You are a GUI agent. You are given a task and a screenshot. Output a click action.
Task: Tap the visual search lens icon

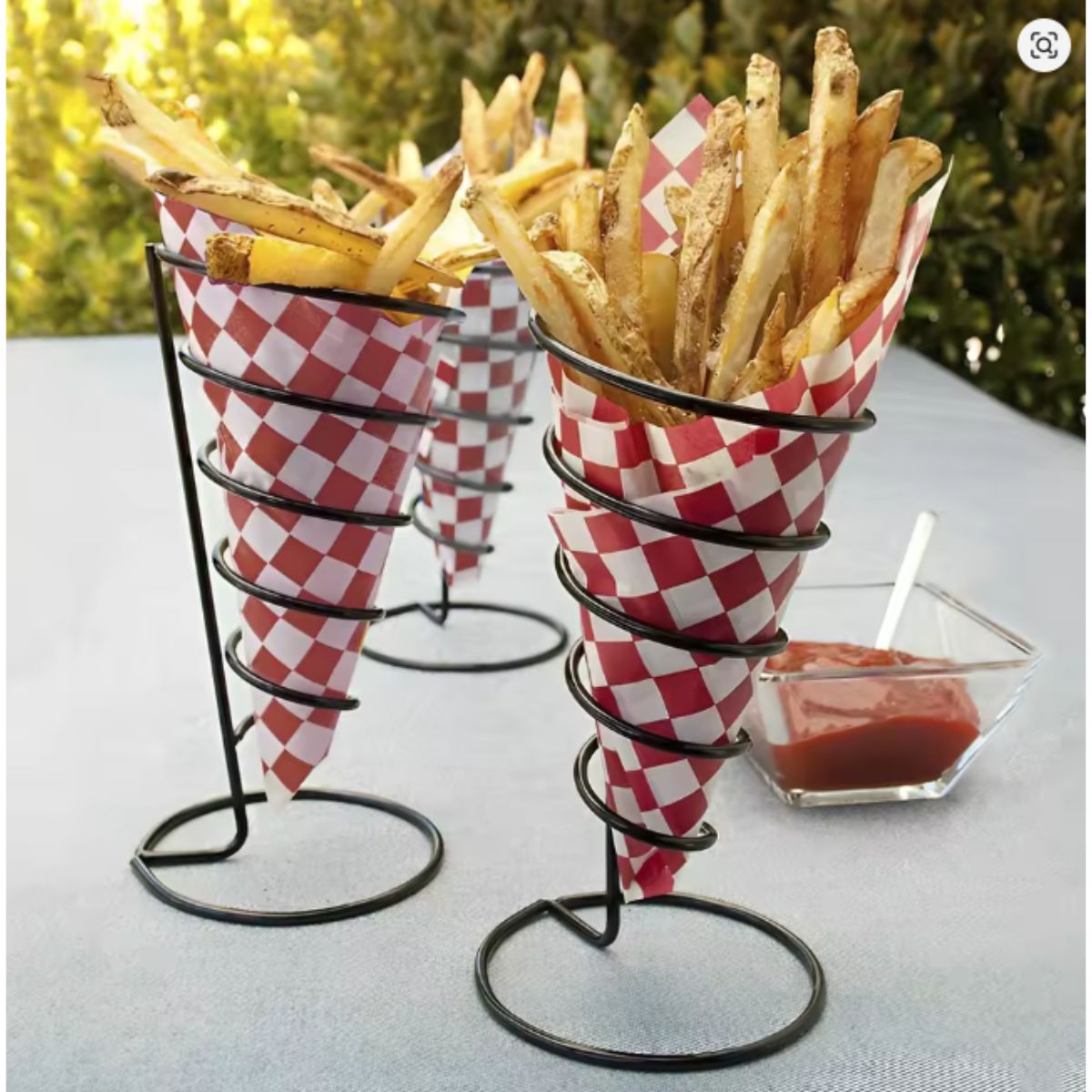[x=1044, y=45]
